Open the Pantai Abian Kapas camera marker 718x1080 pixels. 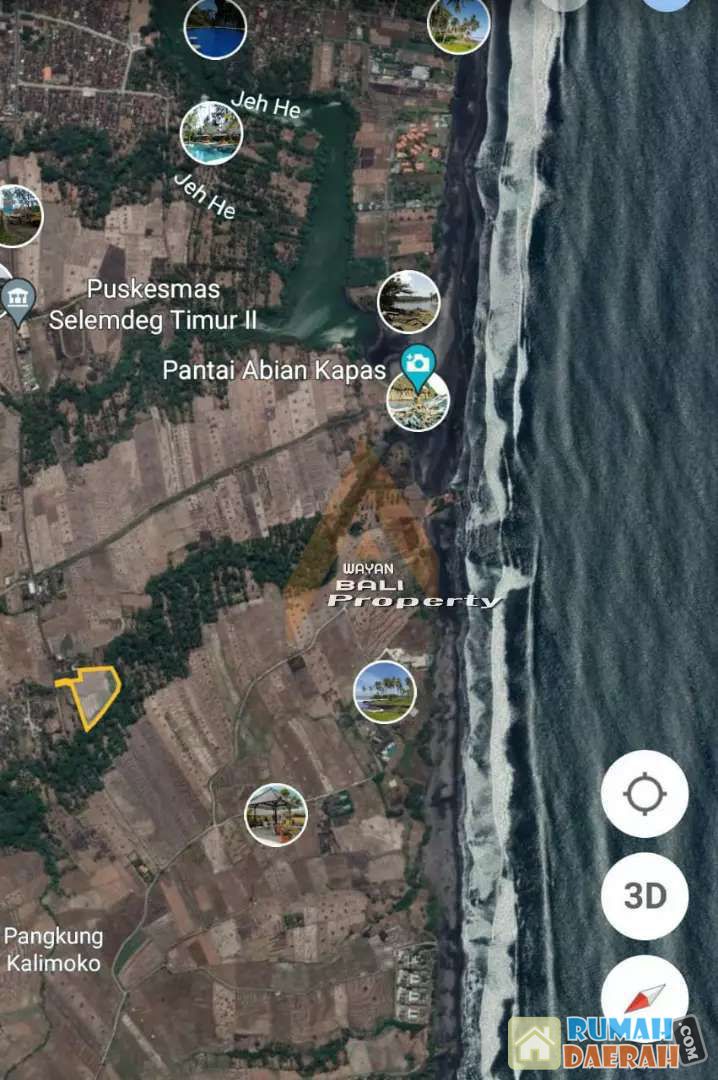click(417, 361)
